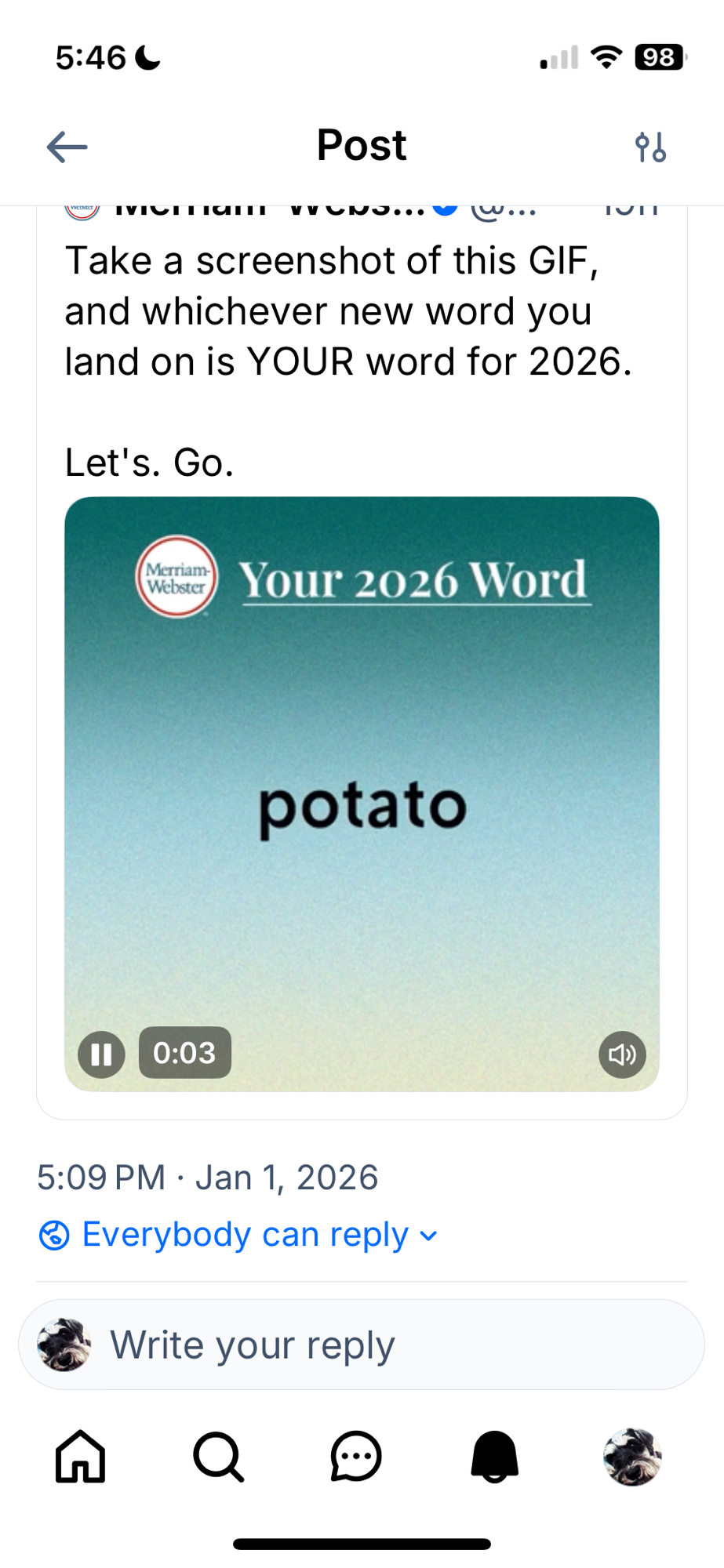
Task: Pause the Merriam-Webster GIF video
Action: click(101, 1054)
